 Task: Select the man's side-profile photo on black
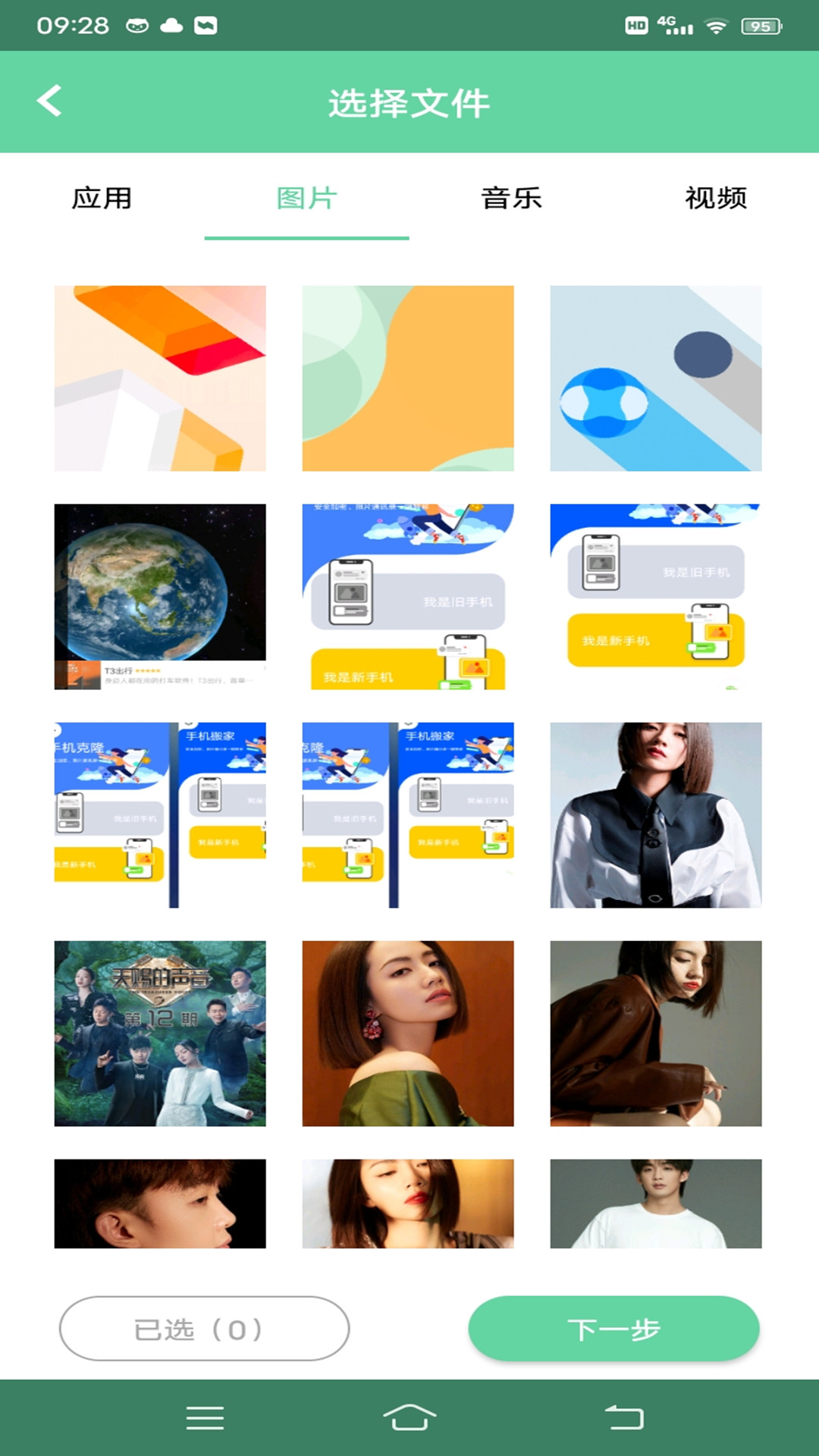click(x=160, y=1203)
